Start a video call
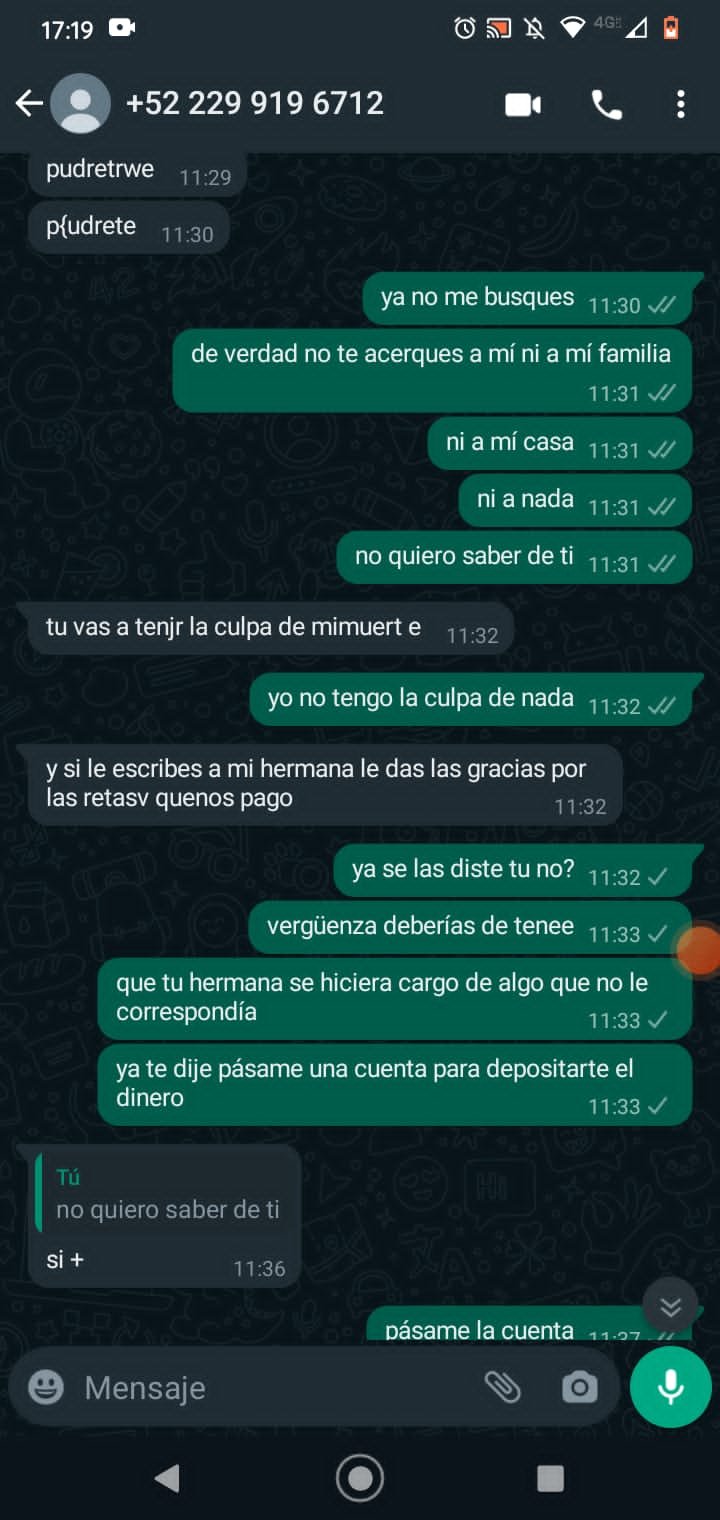 click(x=523, y=104)
